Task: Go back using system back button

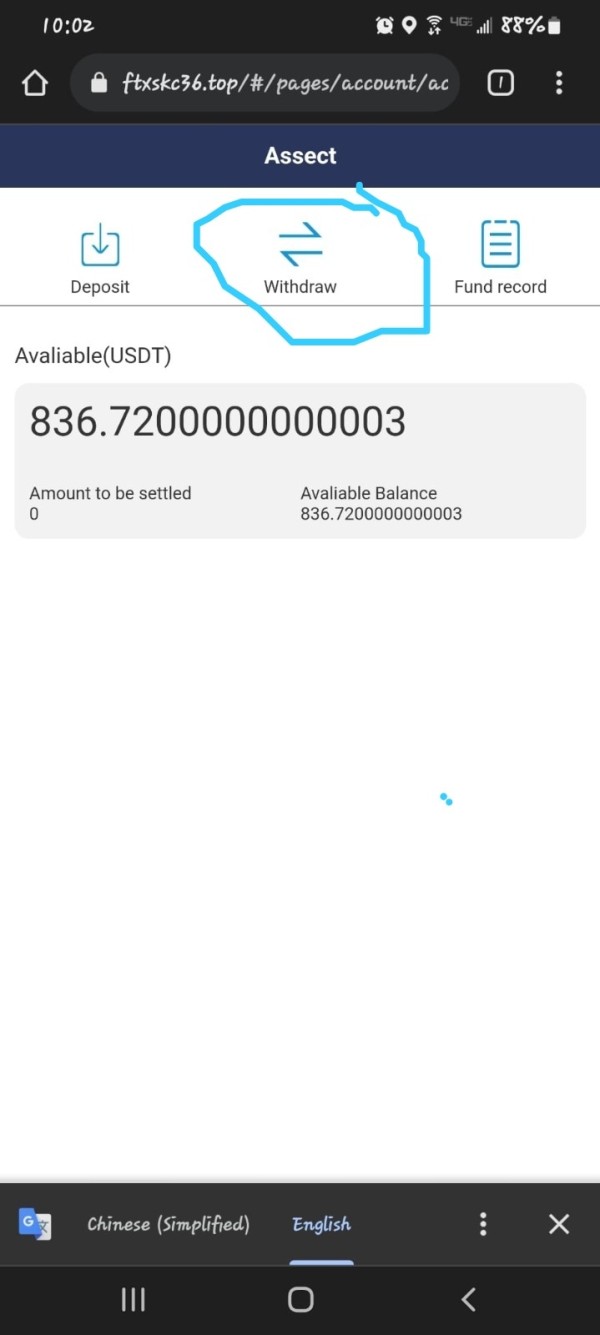Action: pyautogui.click(x=468, y=1299)
